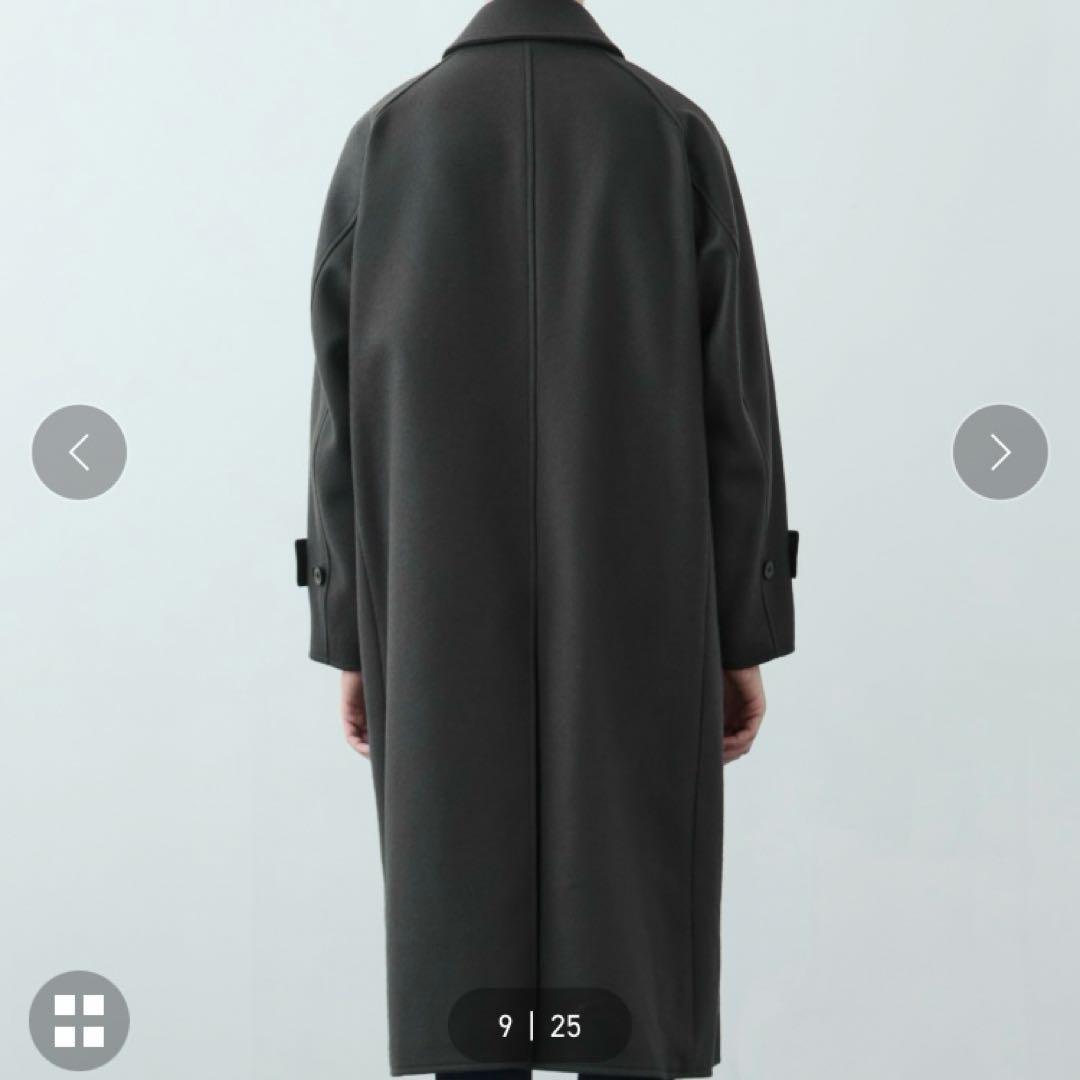Show the next product photo
Image resolution: width=1080 pixels, height=1080 pixels.
[x=1000, y=452]
